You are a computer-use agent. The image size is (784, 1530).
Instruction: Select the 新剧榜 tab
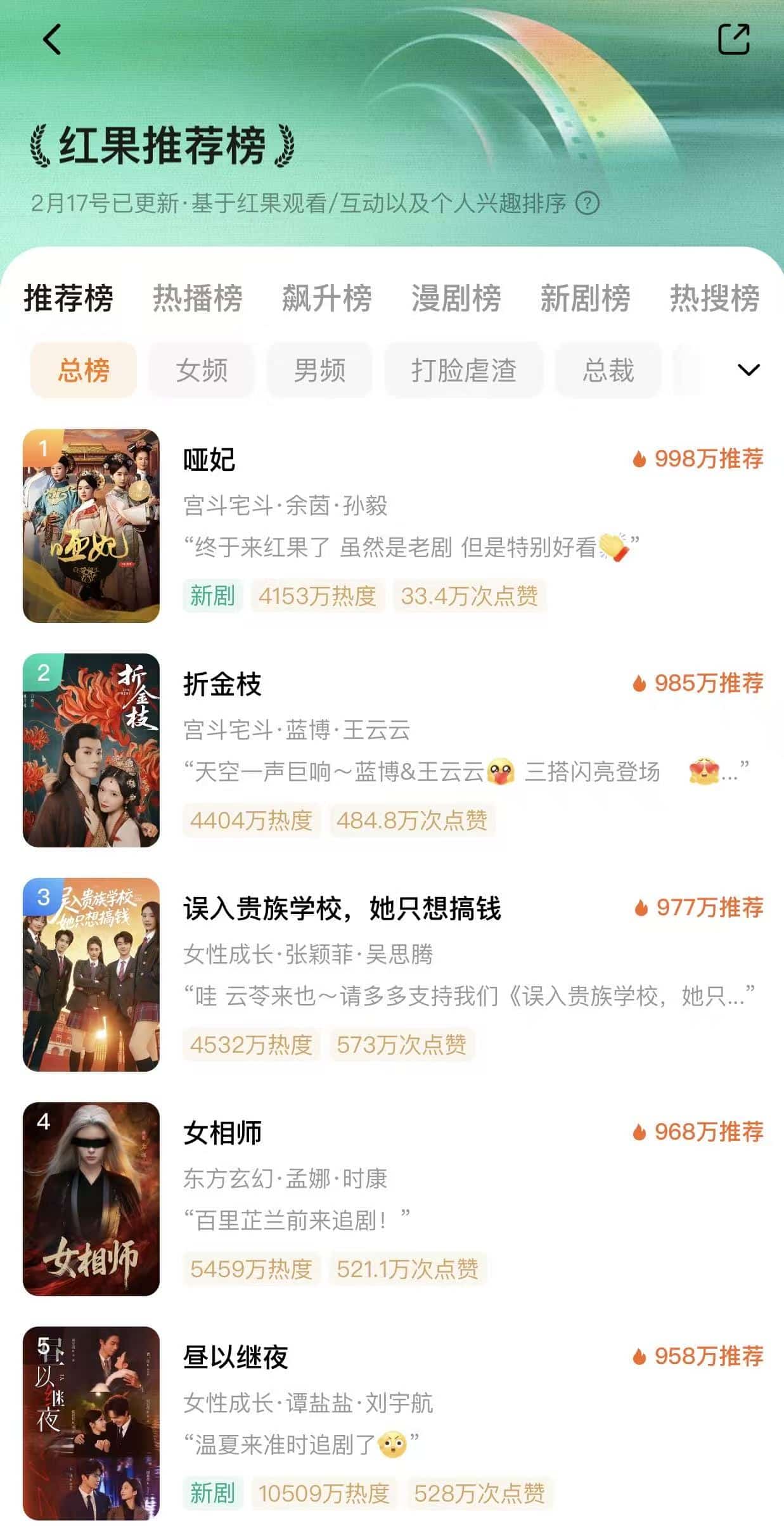(x=585, y=298)
